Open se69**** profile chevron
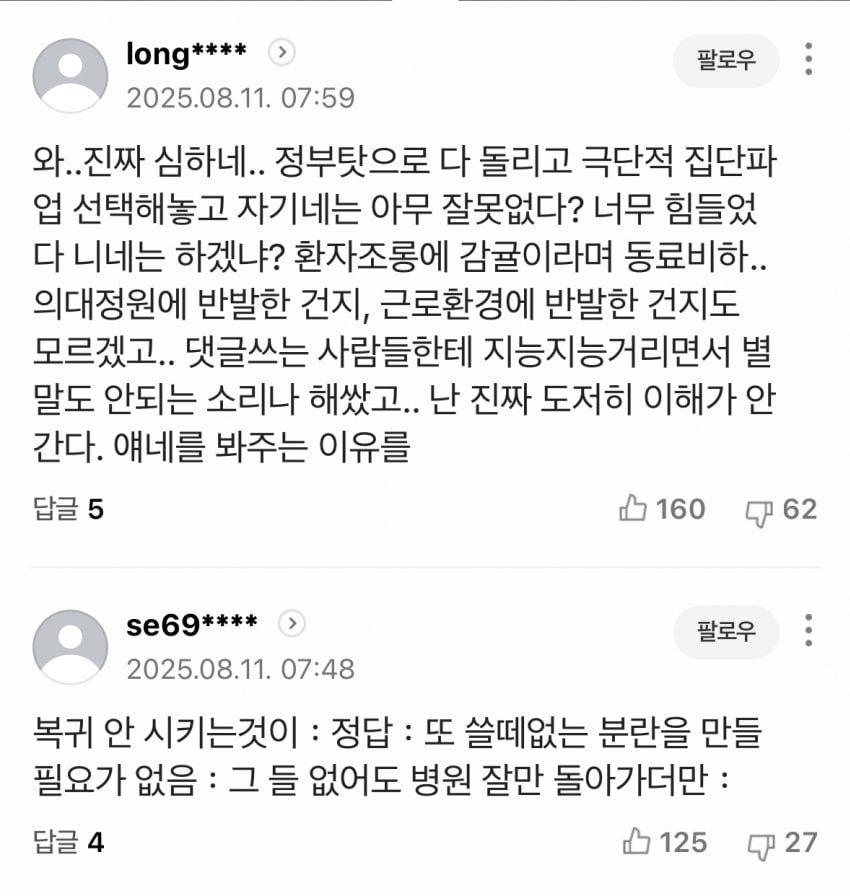This screenshot has width=850, height=896. pyautogui.click(x=291, y=624)
